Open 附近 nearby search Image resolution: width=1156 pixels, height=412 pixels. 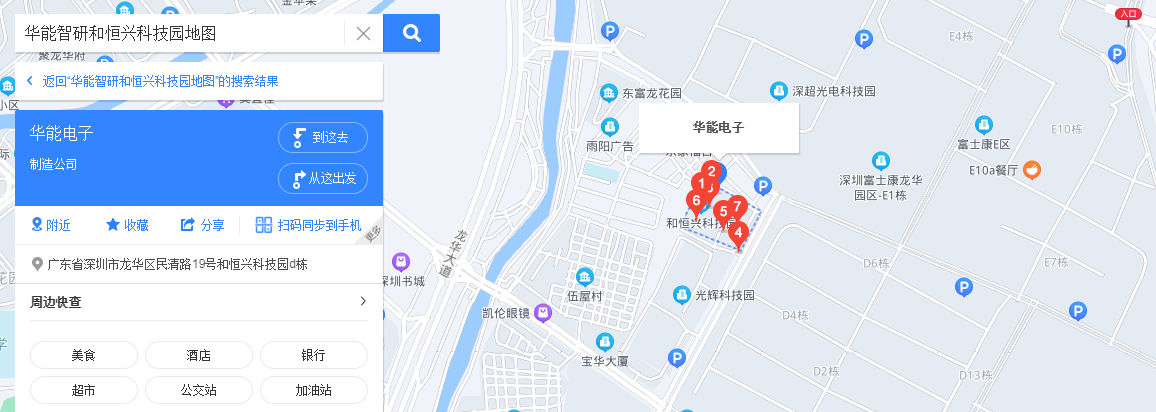click(x=51, y=225)
